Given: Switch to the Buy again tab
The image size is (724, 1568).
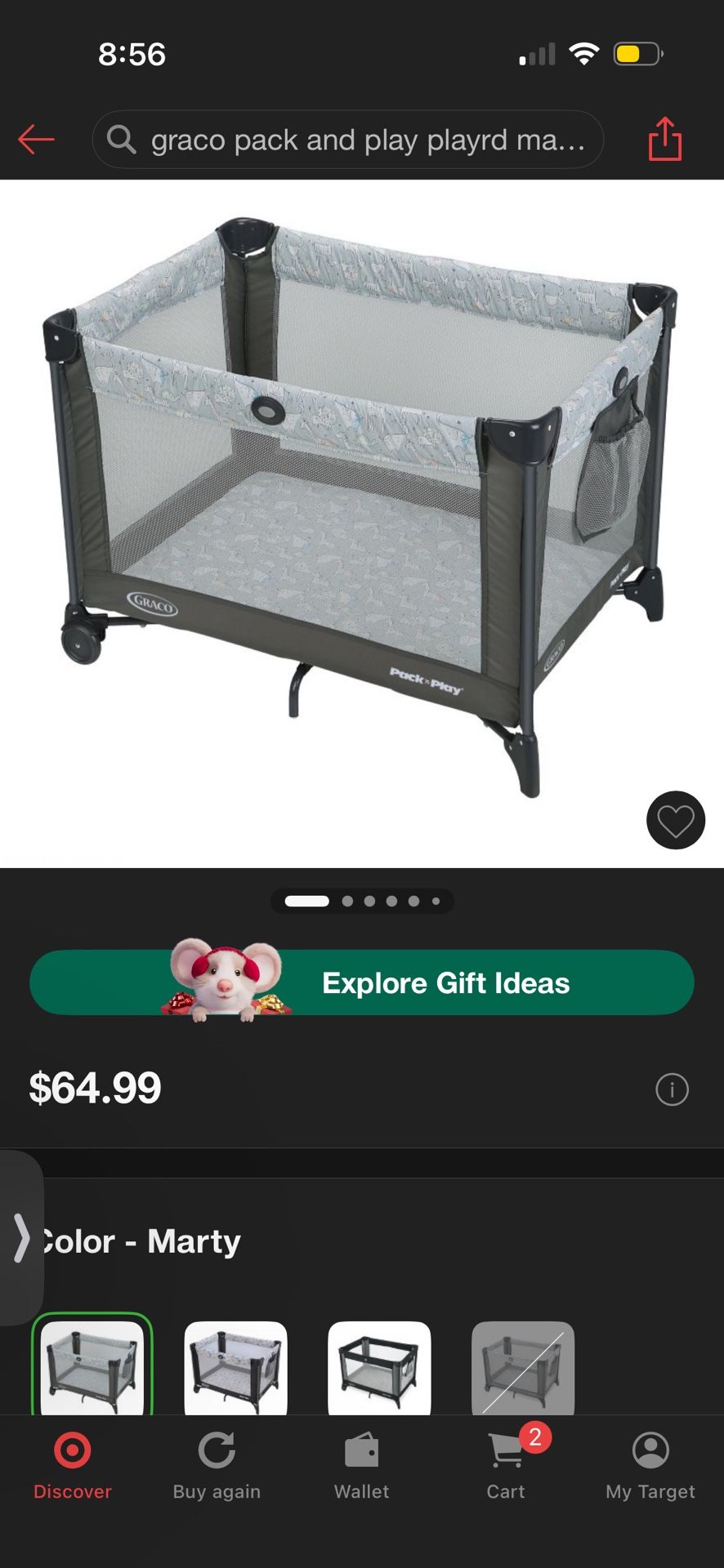Looking at the screenshot, I should 217,1467.
